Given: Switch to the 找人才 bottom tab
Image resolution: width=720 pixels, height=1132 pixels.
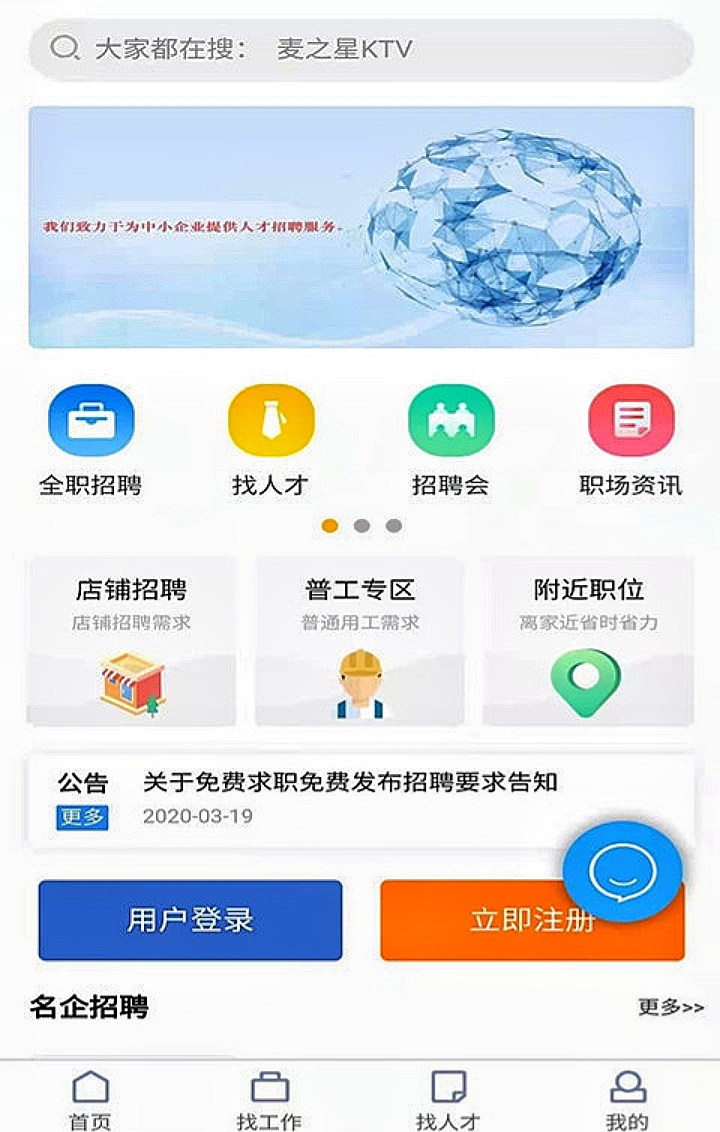Looking at the screenshot, I should point(448,1098).
